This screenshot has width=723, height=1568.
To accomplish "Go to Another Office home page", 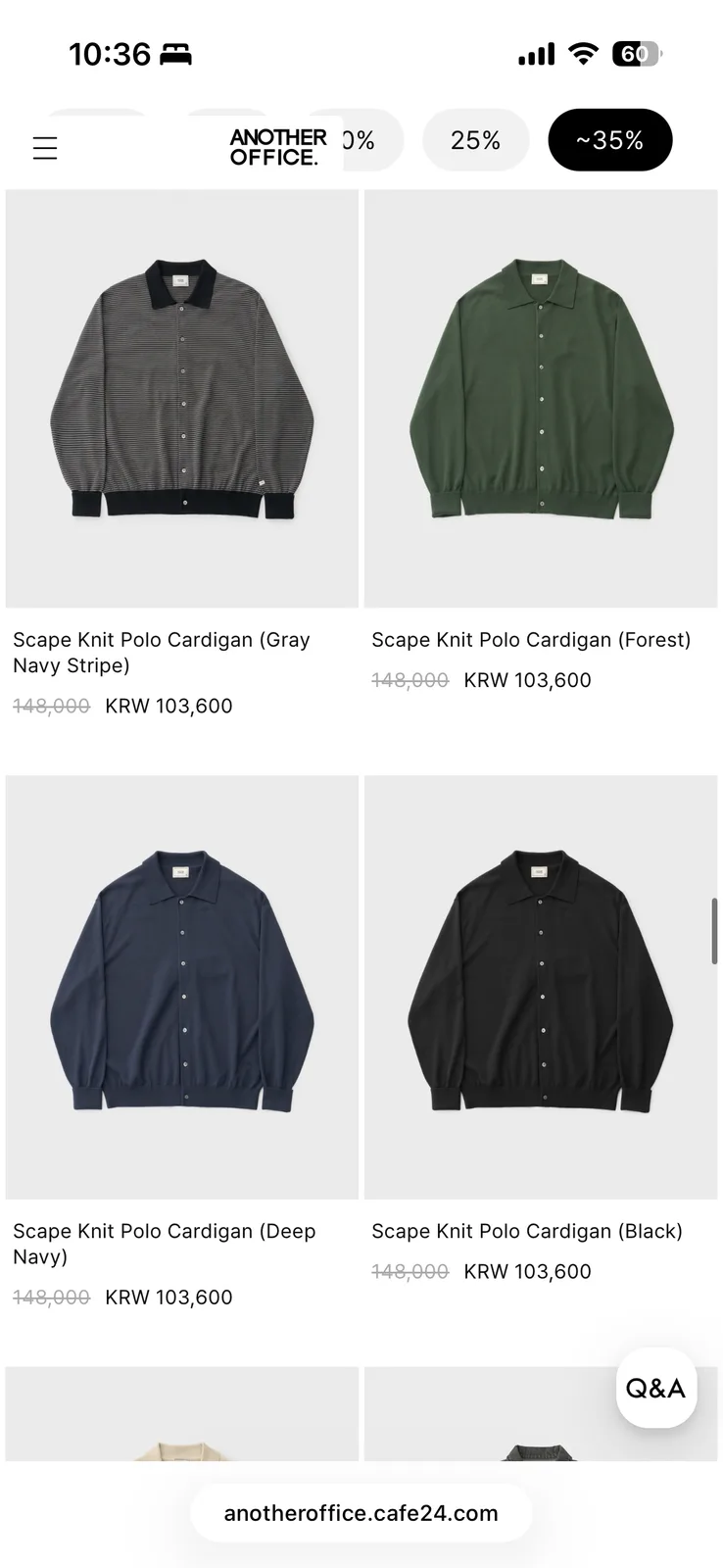I will [x=278, y=148].
